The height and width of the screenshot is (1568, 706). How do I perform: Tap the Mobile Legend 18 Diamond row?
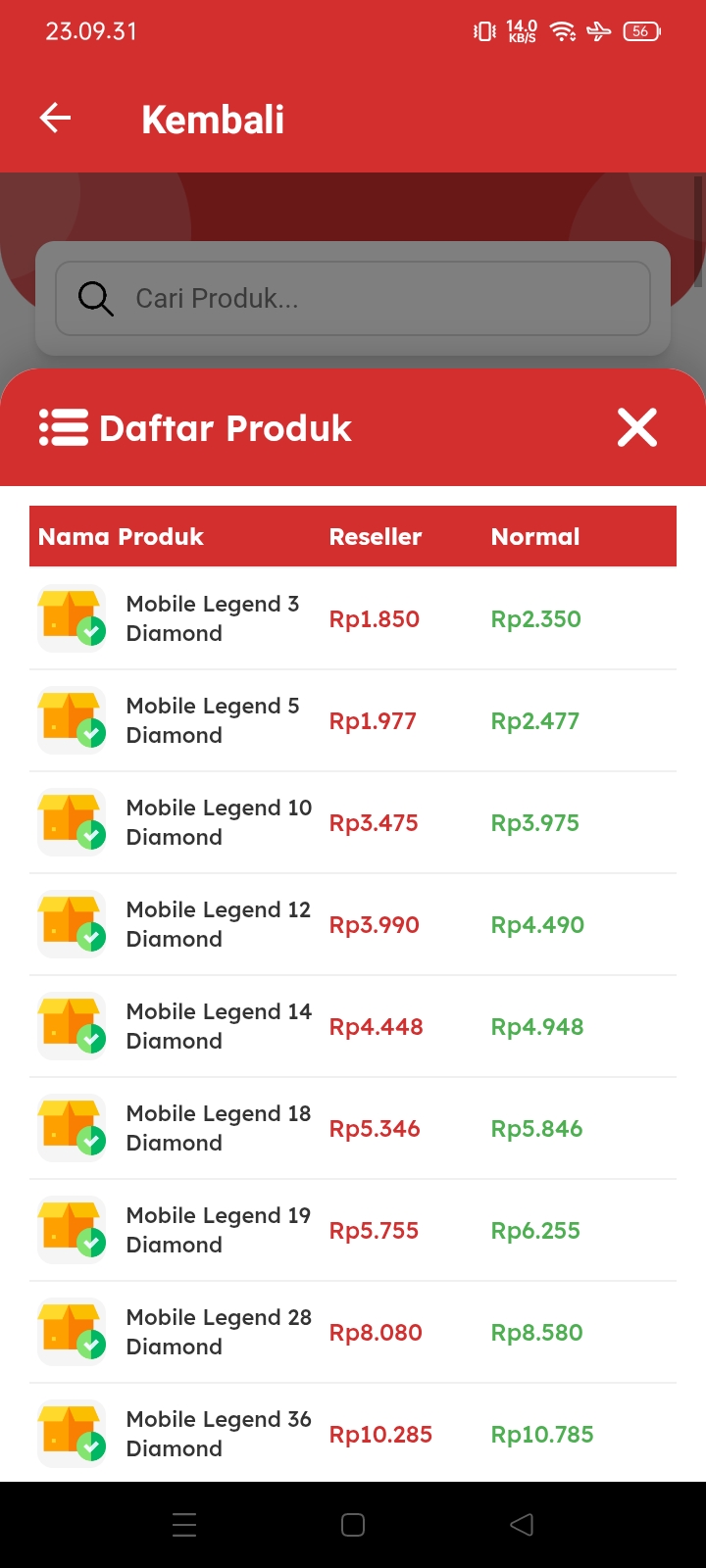pyautogui.click(x=218, y=1128)
